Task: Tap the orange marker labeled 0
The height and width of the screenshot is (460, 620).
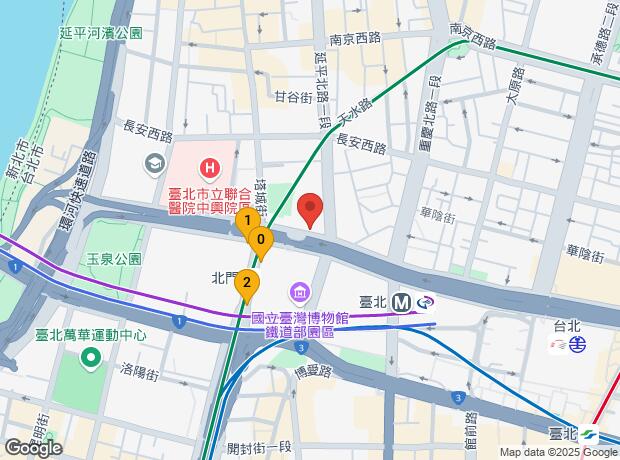Action: pos(261,240)
